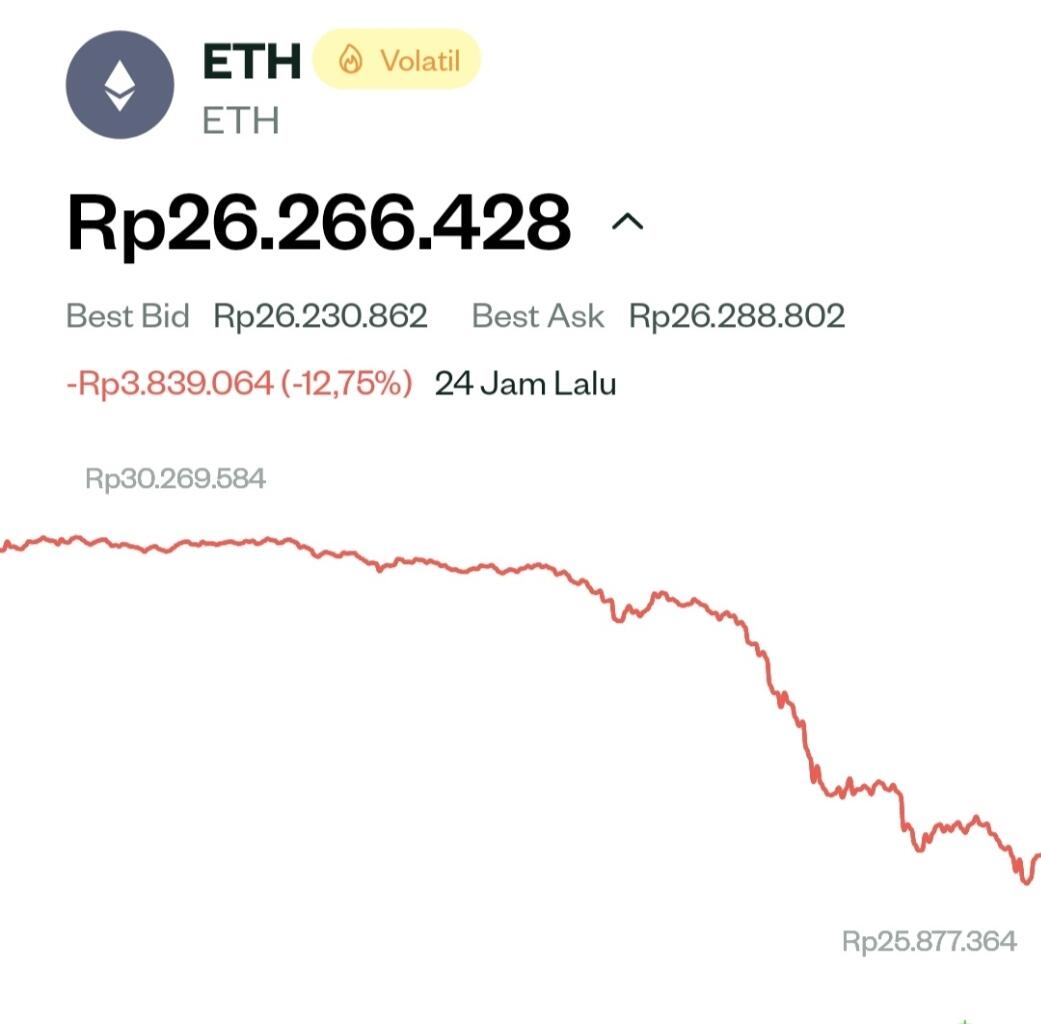Collapse the bid and ask price details
The image size is (1041, 1024).
pyautogui.click(x=627, y=223)
